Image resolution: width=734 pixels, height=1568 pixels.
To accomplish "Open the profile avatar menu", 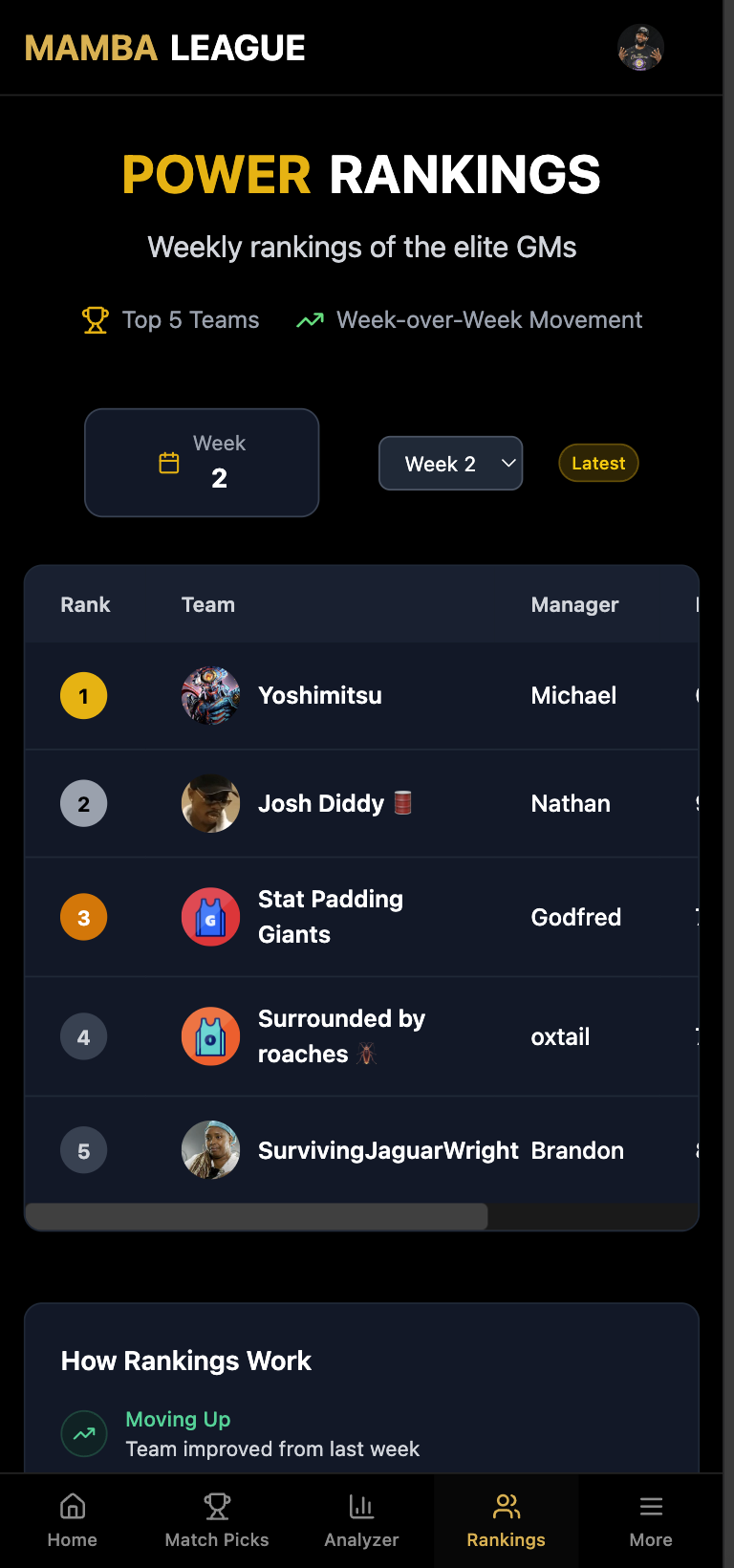I will click(640, 48).
